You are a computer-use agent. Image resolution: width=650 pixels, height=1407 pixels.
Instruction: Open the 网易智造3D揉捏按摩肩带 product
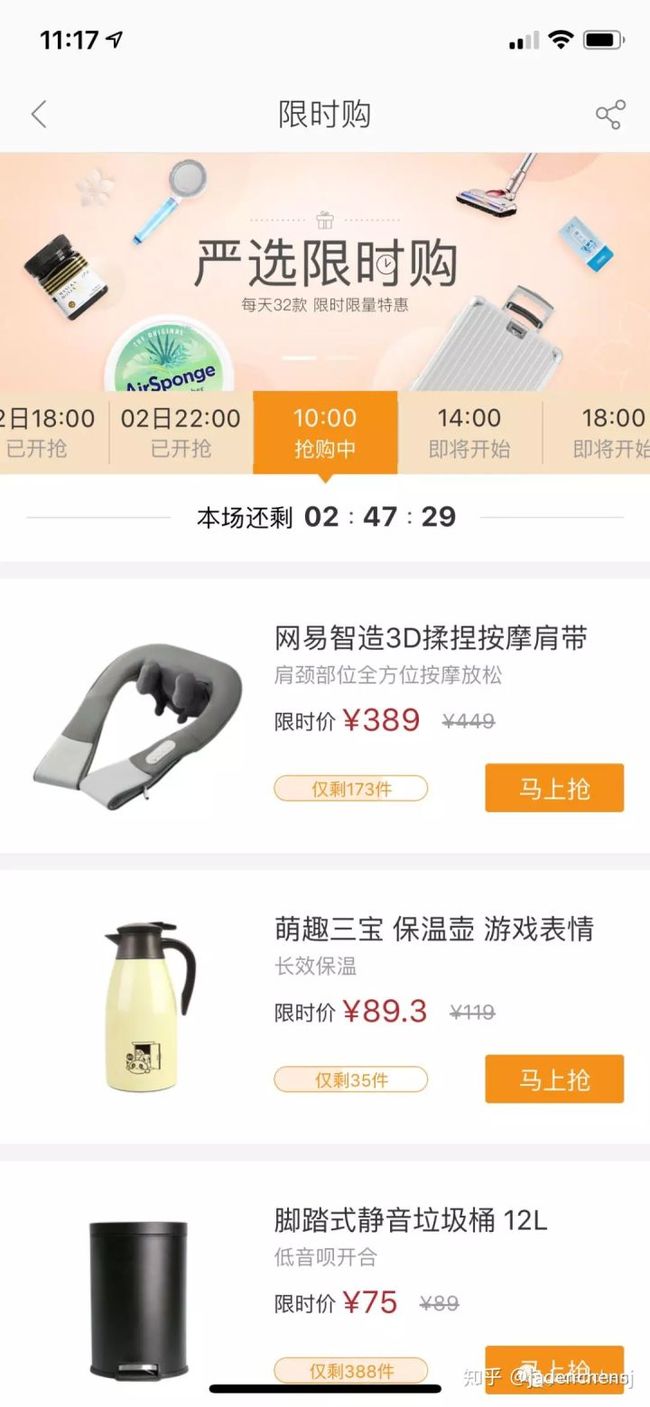click(x=325, y=716)
